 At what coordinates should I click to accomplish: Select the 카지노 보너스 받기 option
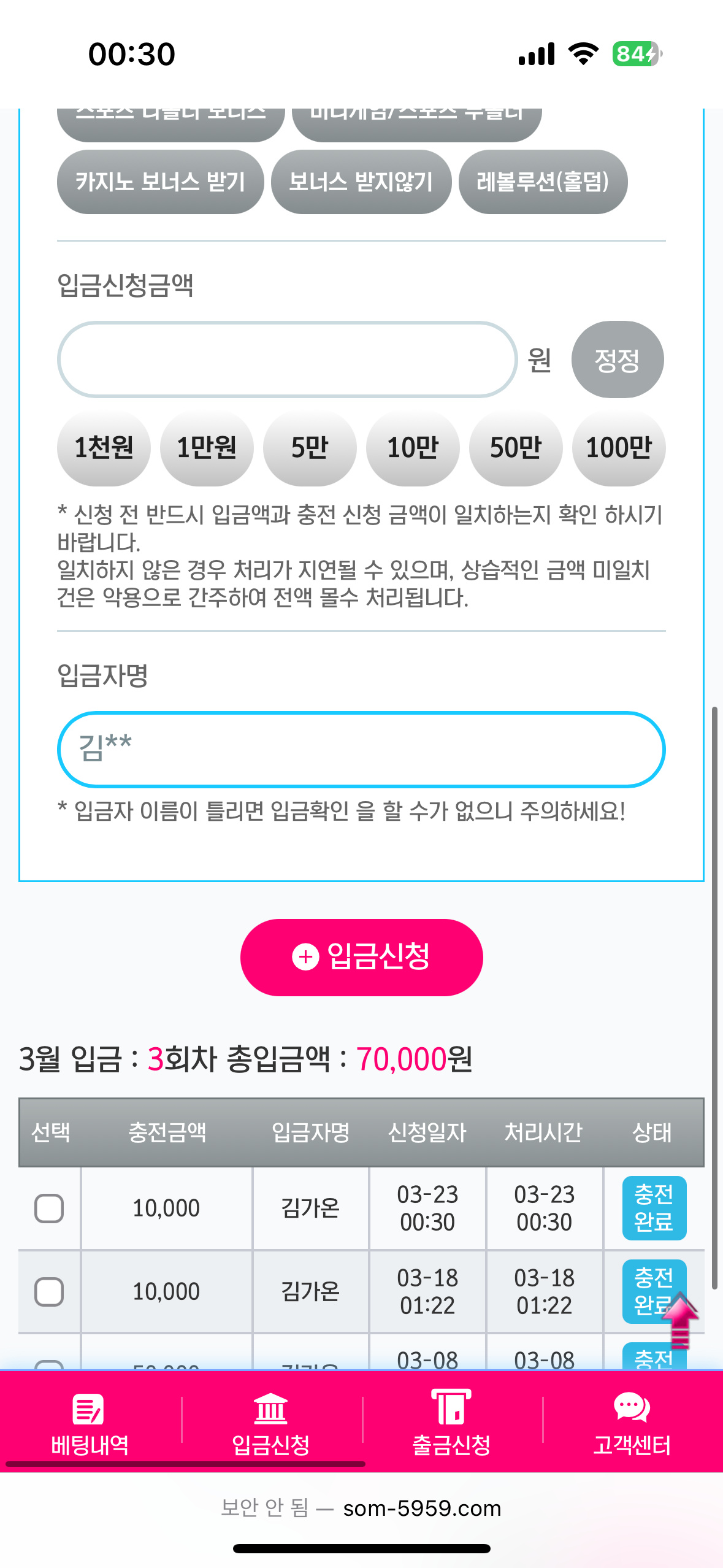click(x=160, y=182)
